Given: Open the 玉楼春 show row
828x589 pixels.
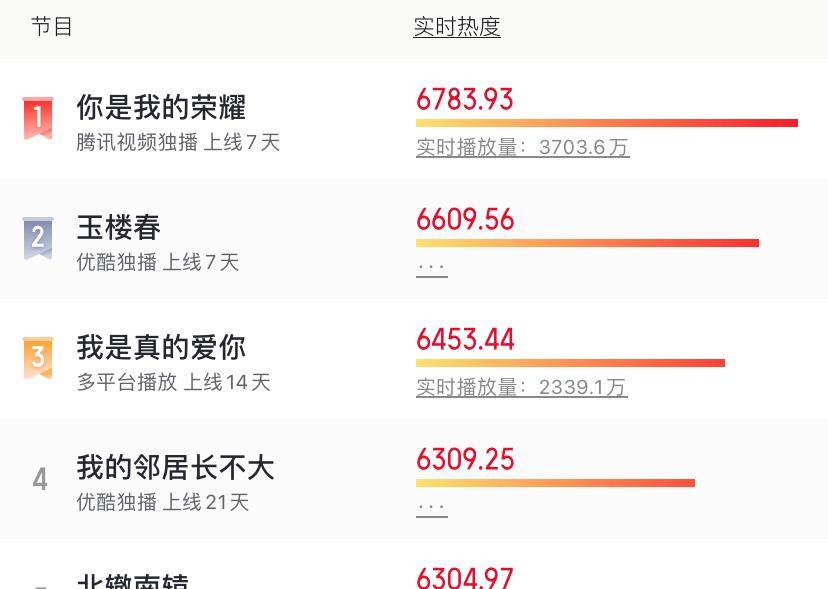Looking at the screenshot, I should tap(119, 228).
